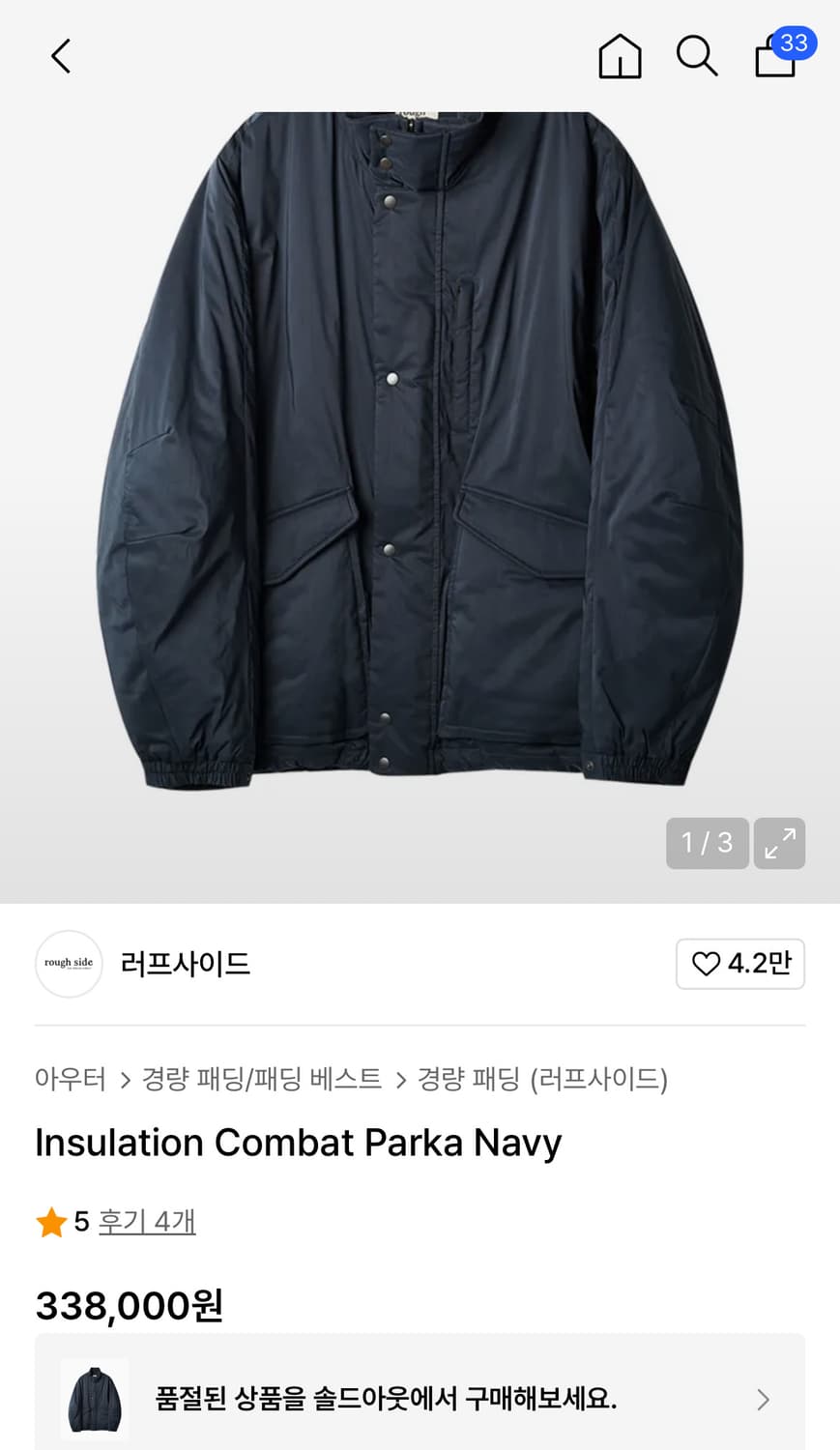Open the shopping cart icon
This screenshot has width=840, height=1450.
click(773, 58)
